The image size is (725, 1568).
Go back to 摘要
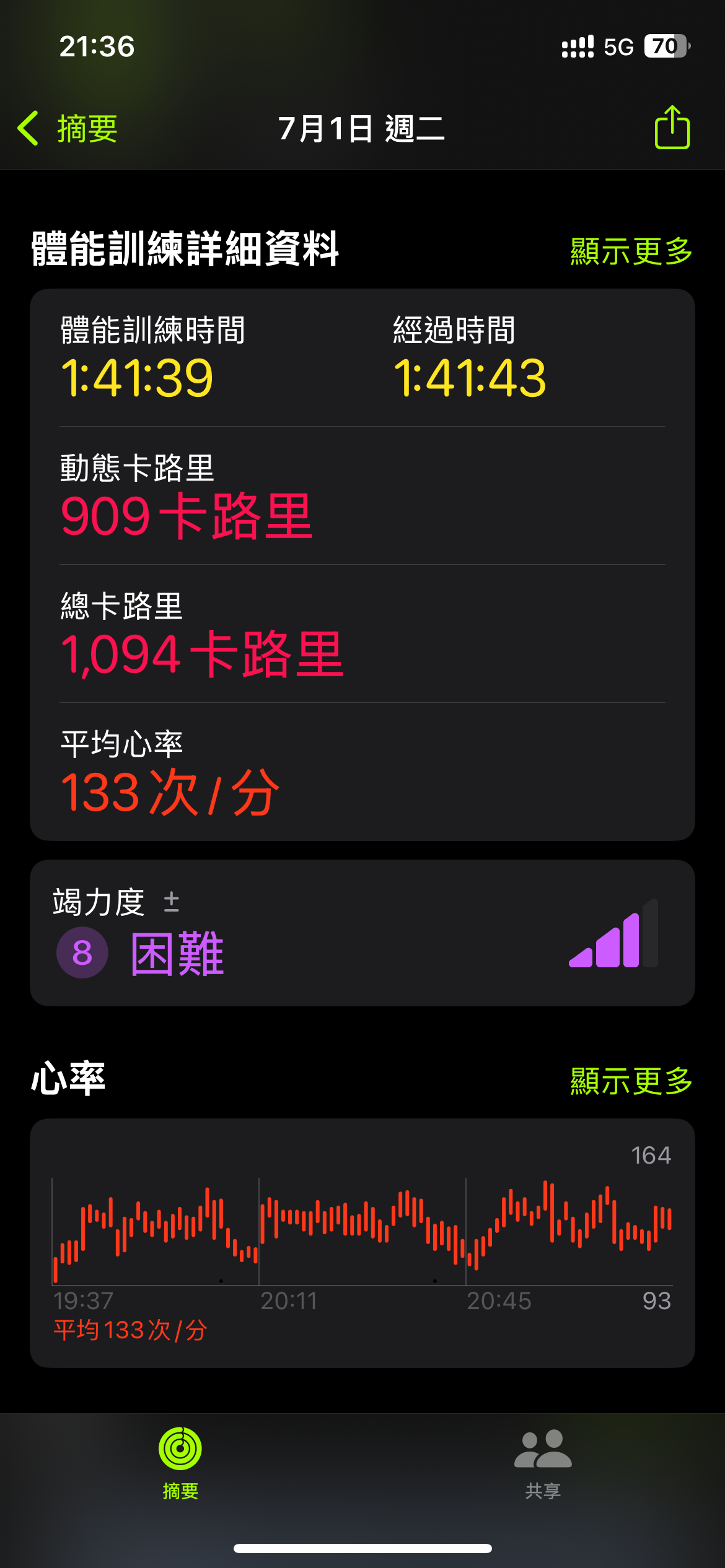(68, 129)
